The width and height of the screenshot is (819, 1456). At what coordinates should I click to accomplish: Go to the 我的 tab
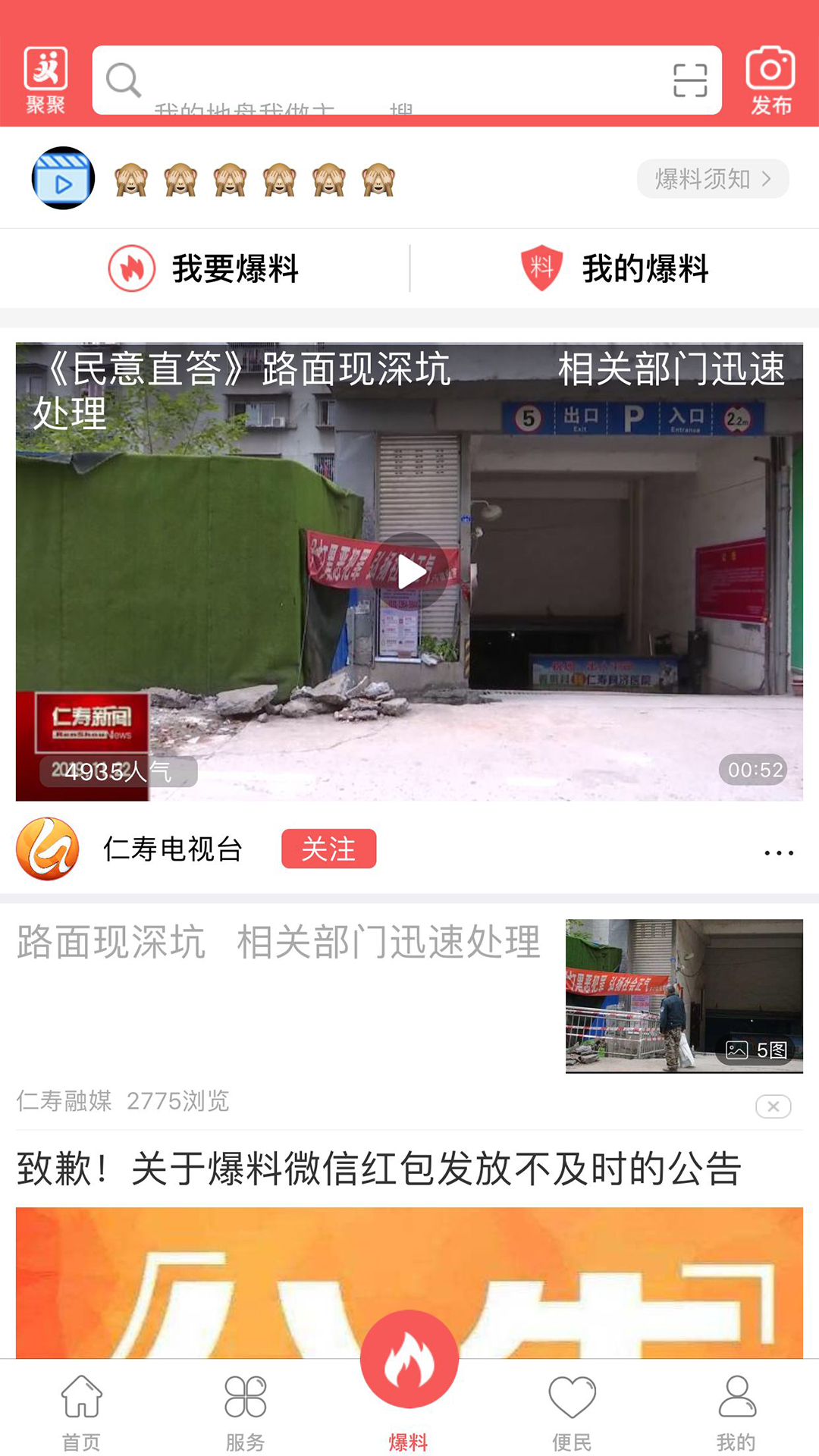pos(736,1411)
